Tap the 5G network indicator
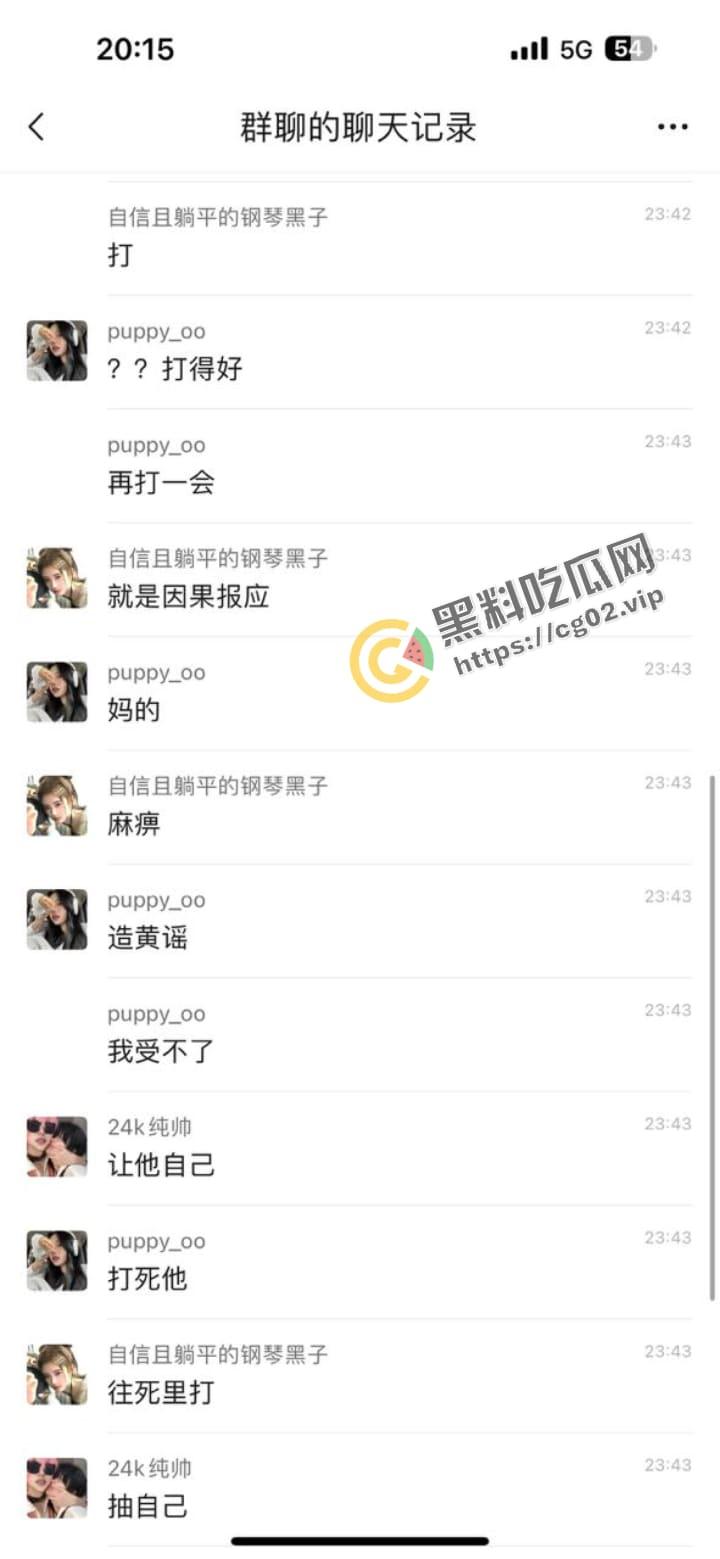This screenshot has width=720, height=1559. (578, 47)
